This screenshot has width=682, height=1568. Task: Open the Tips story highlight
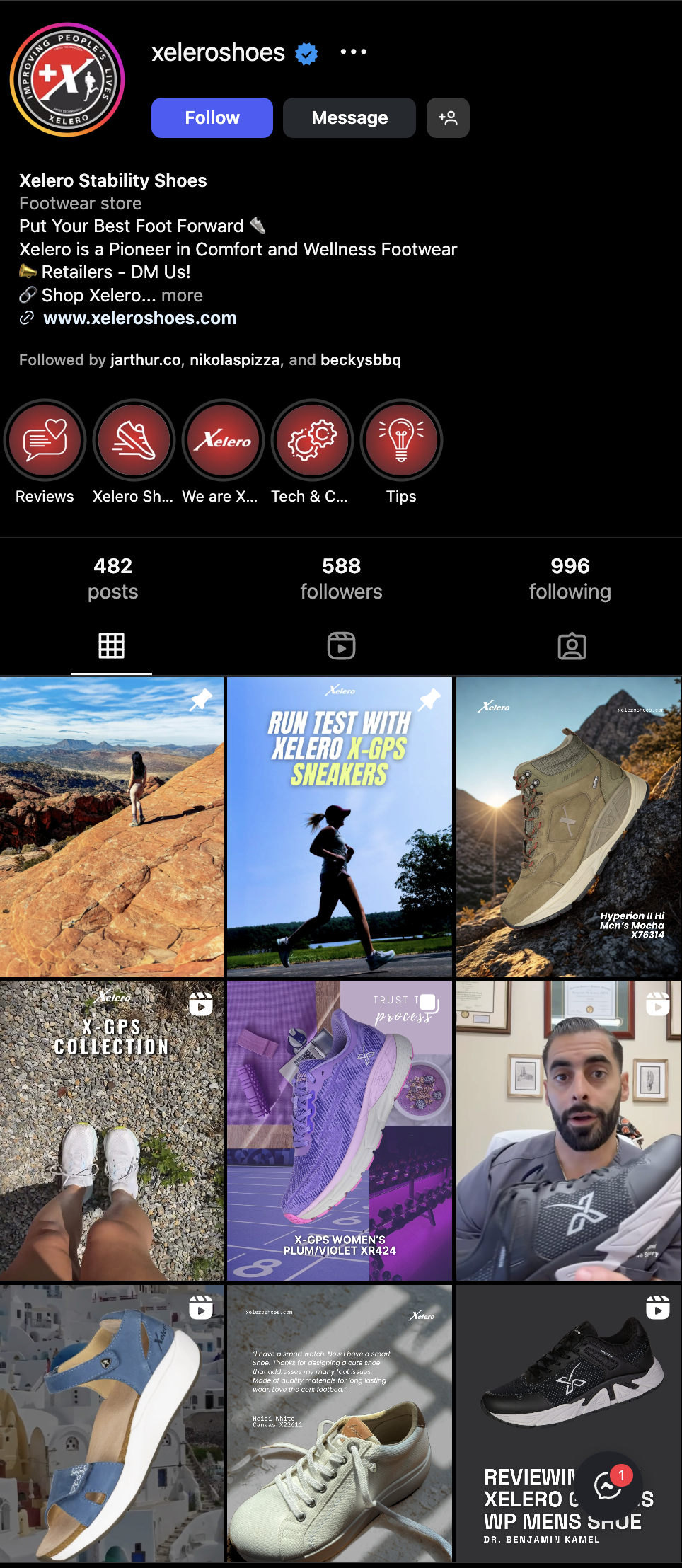coord(401,441)
